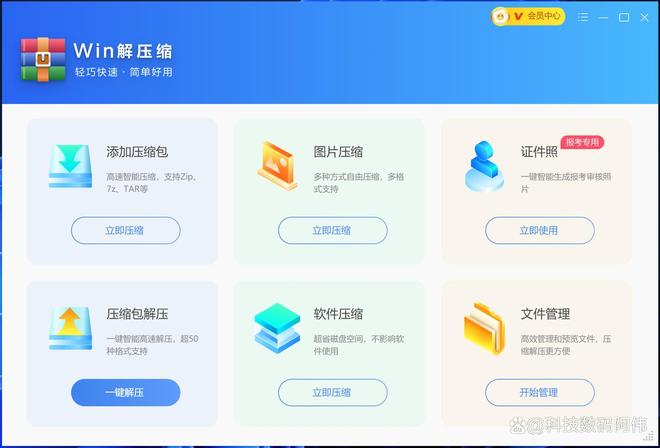Open the hamburger menu icon
Image resolution: width=660 pixels, height=448 pixels.
click(x=583, y=17)
